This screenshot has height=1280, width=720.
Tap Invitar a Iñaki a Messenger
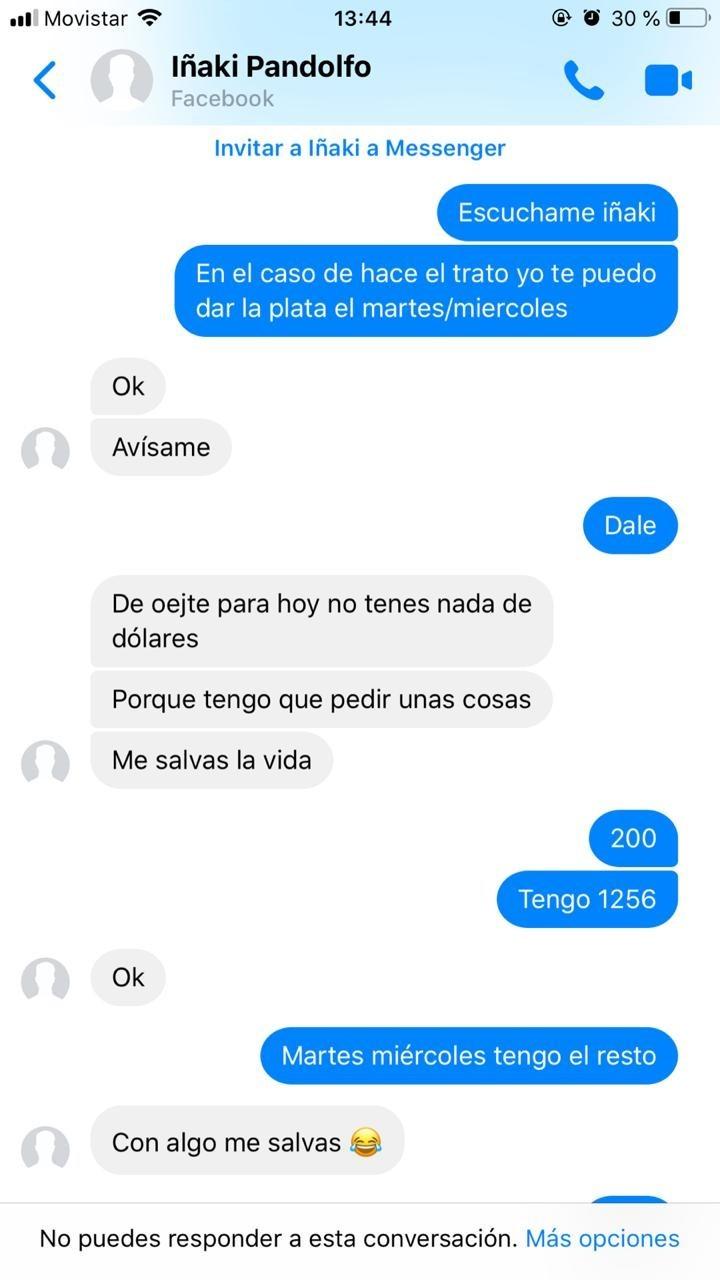pyautogui.click(x=360, y=148)
